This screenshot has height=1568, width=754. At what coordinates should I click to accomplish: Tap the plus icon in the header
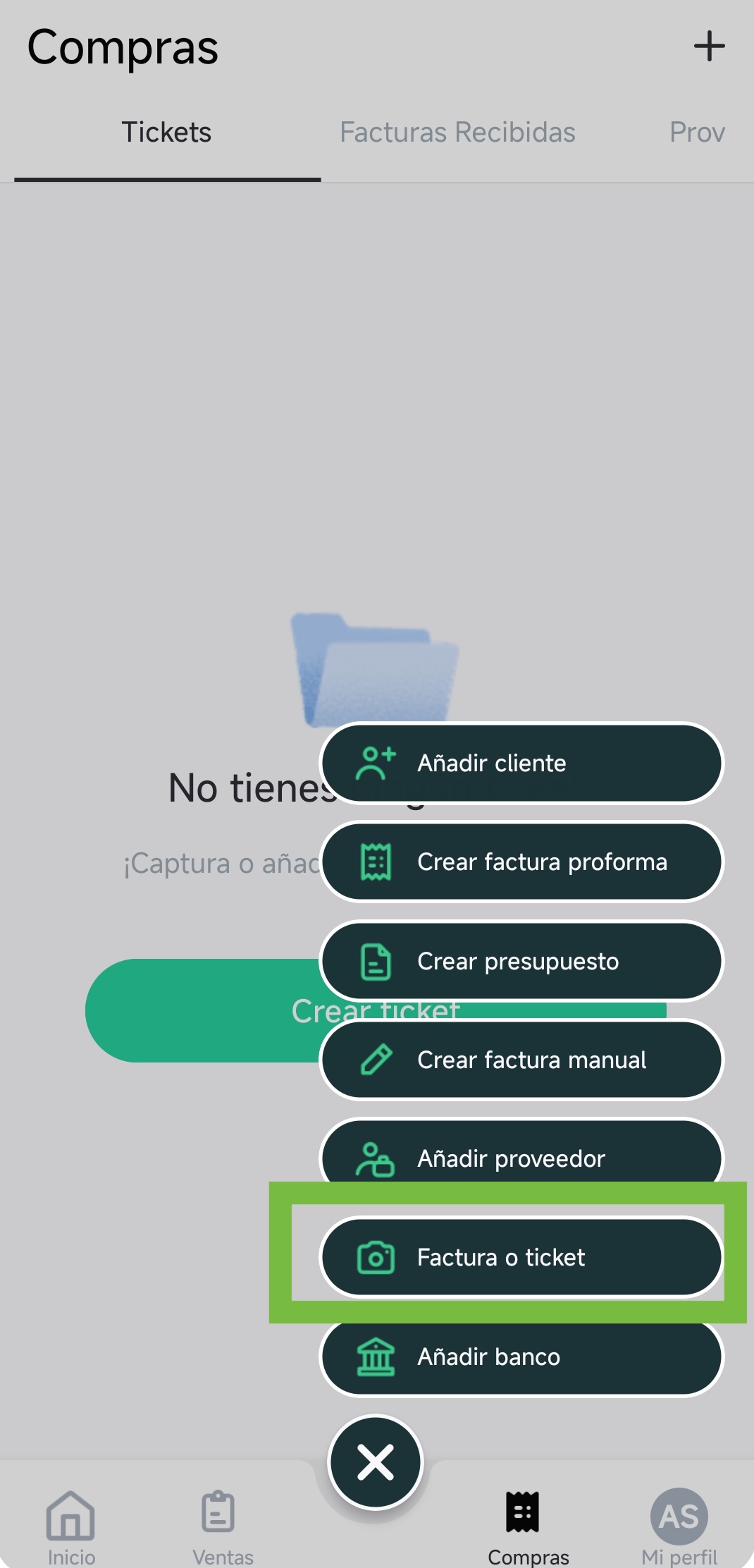pos(709,47)
